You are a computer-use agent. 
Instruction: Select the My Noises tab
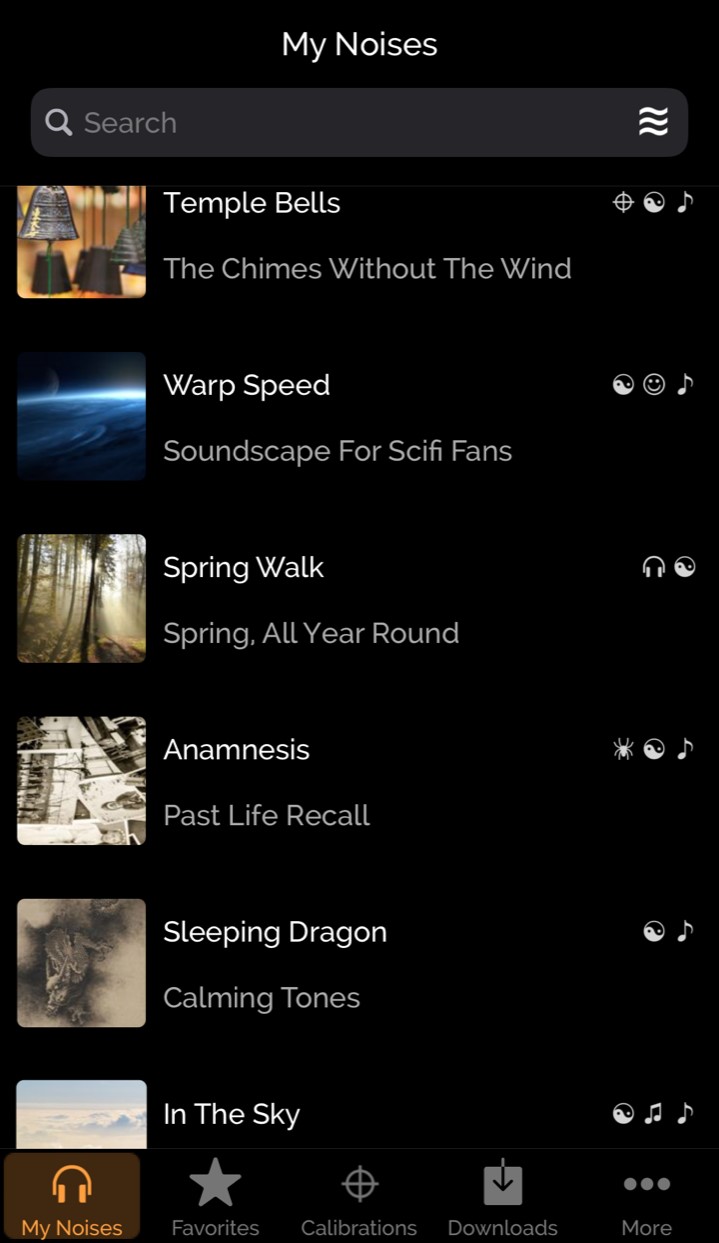[72, 1198]
